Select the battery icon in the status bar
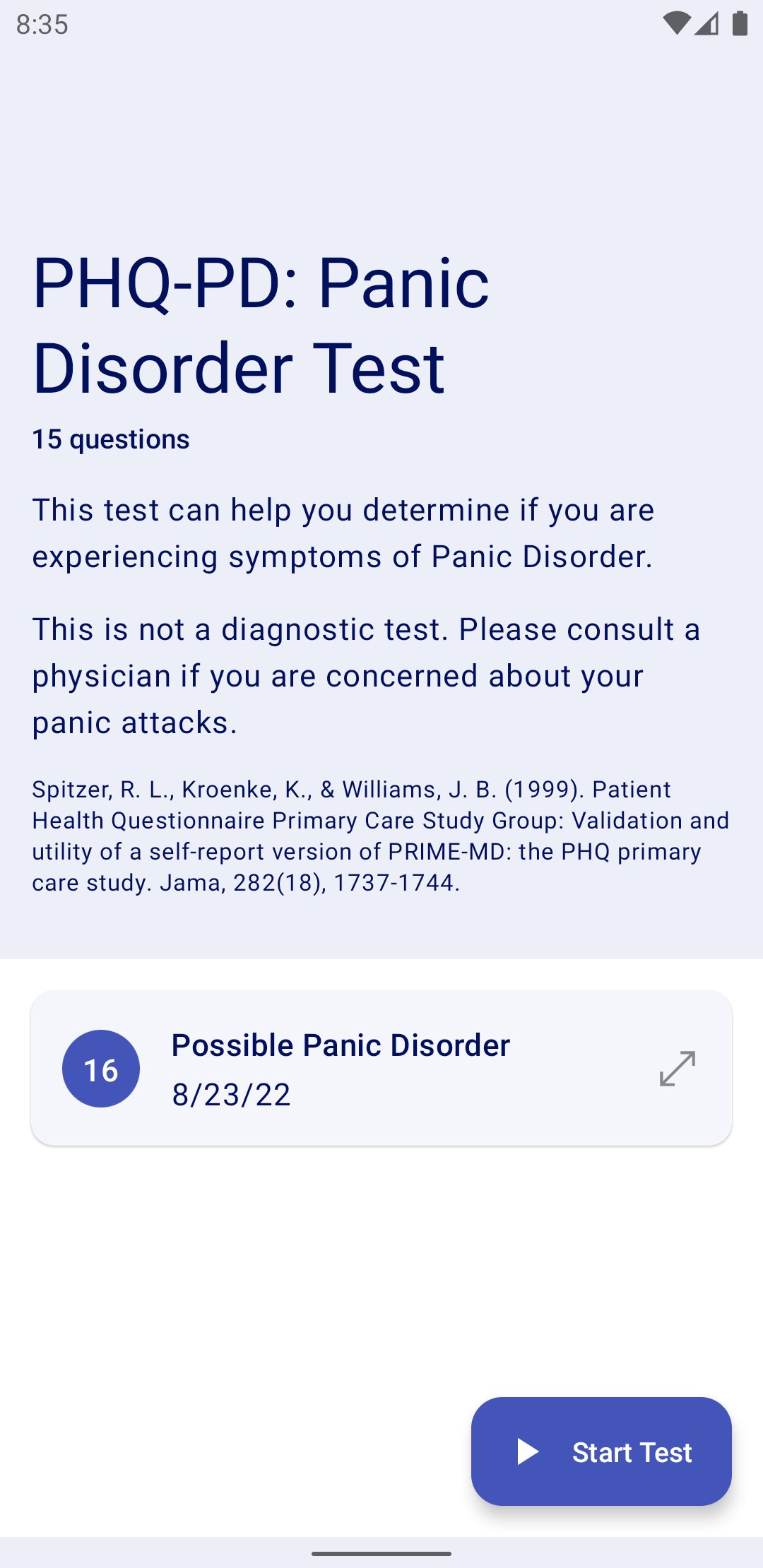This screenshot has height=1568, width=763. [x=738, y=24]
